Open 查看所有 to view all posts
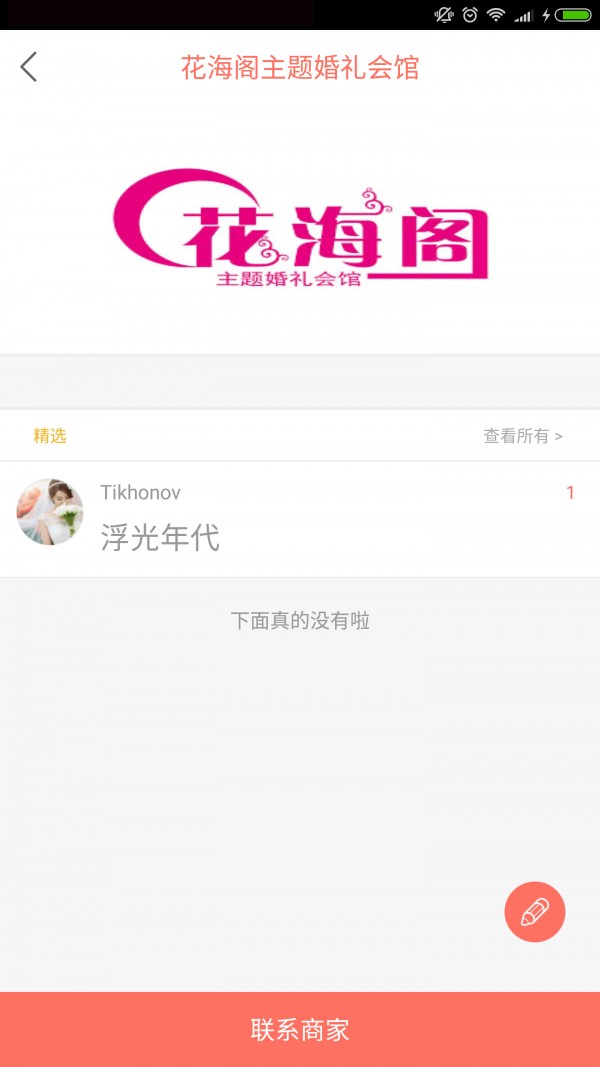The image size is (600, 1067). [522, 436]
